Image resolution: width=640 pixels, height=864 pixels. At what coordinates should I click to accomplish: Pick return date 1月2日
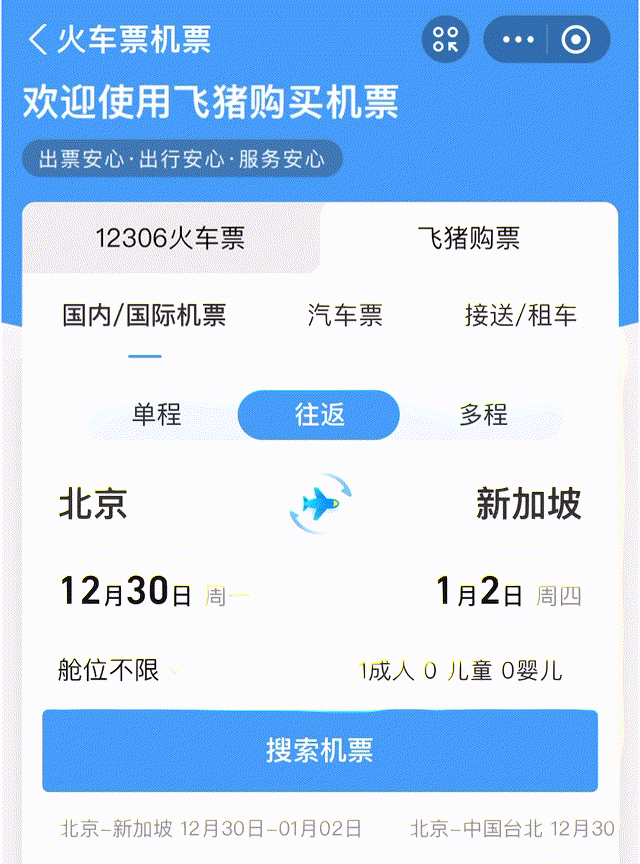click(x=480, y=593)
